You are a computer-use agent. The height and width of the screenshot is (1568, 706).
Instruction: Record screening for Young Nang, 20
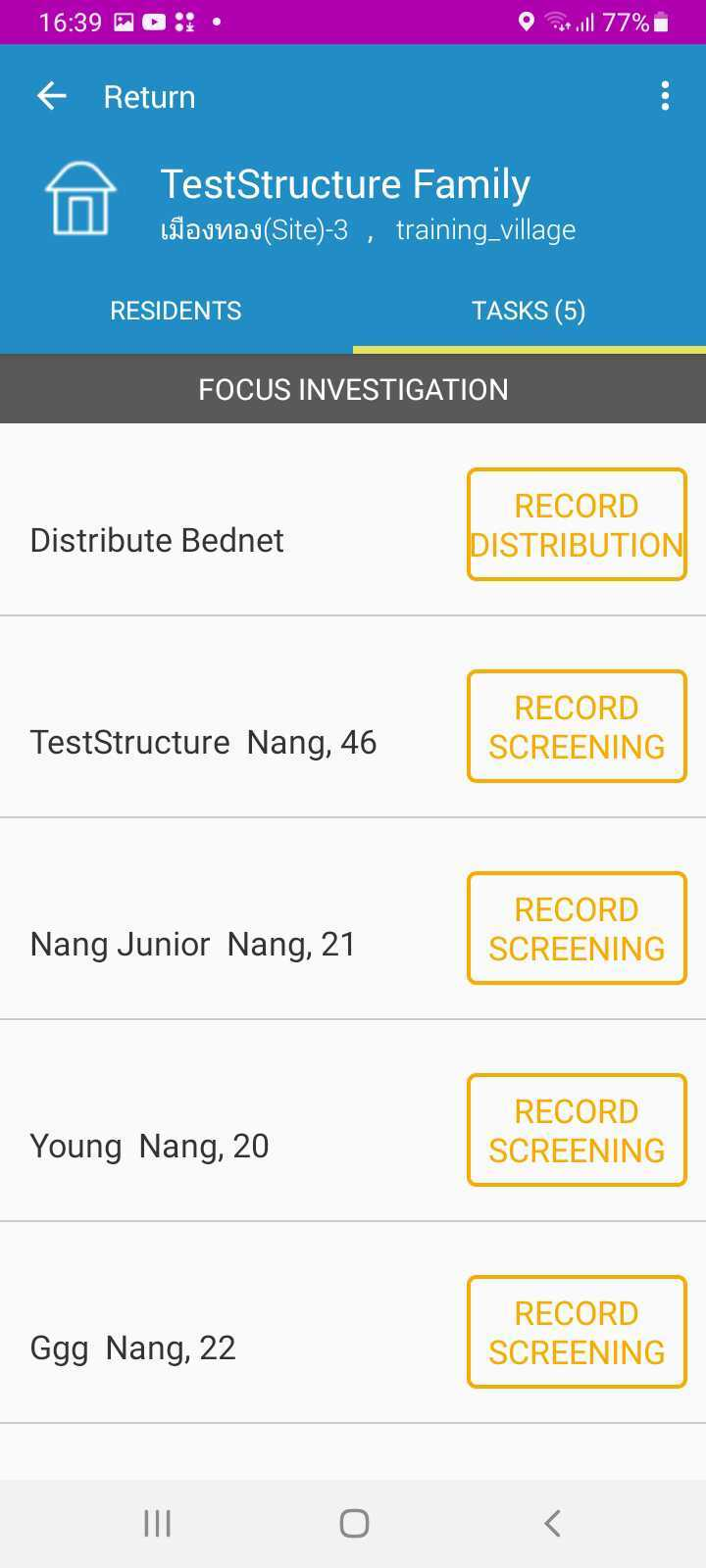point(577,1131)
